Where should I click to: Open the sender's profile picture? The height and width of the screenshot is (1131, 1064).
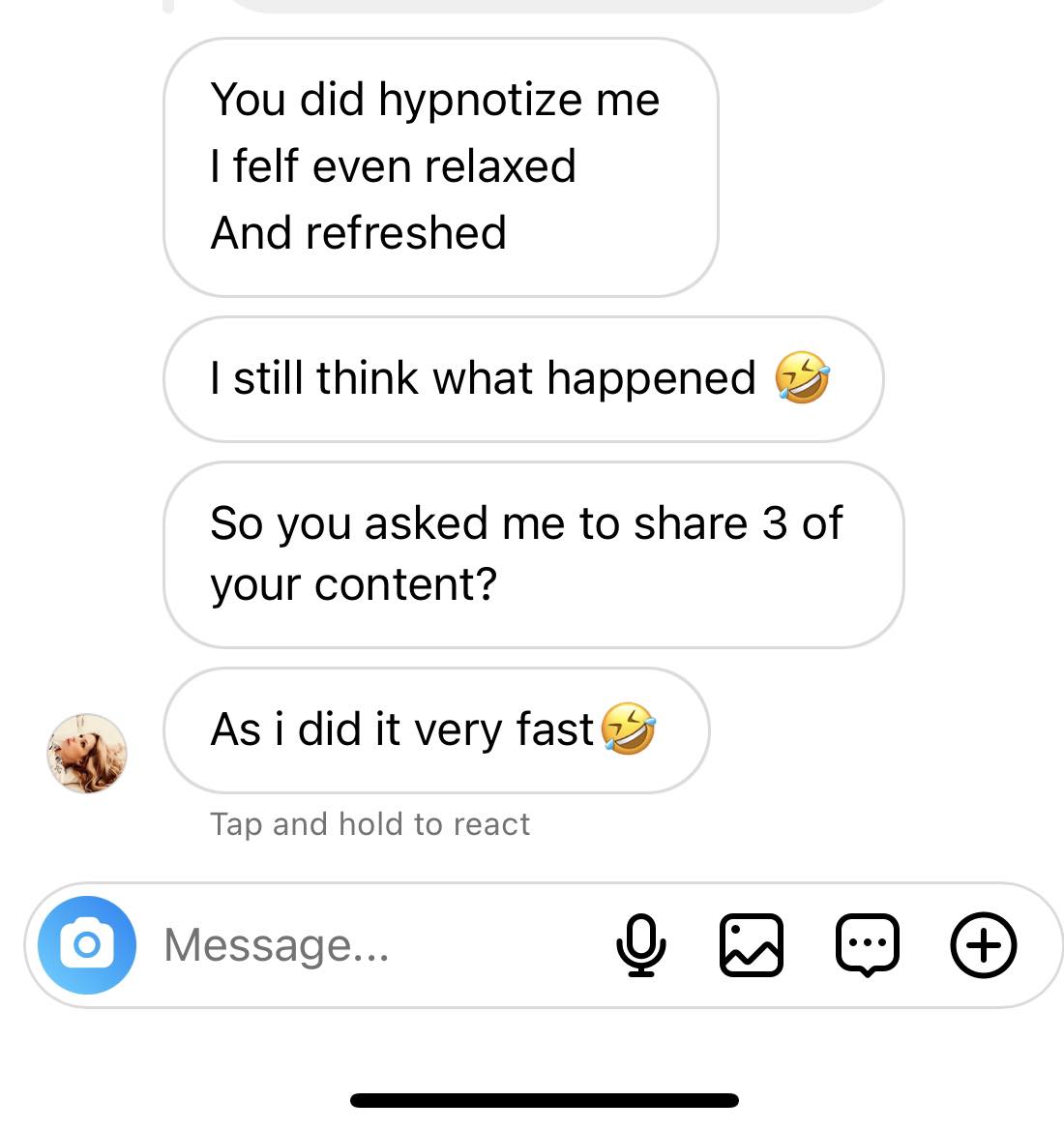(x=87, y=754)
